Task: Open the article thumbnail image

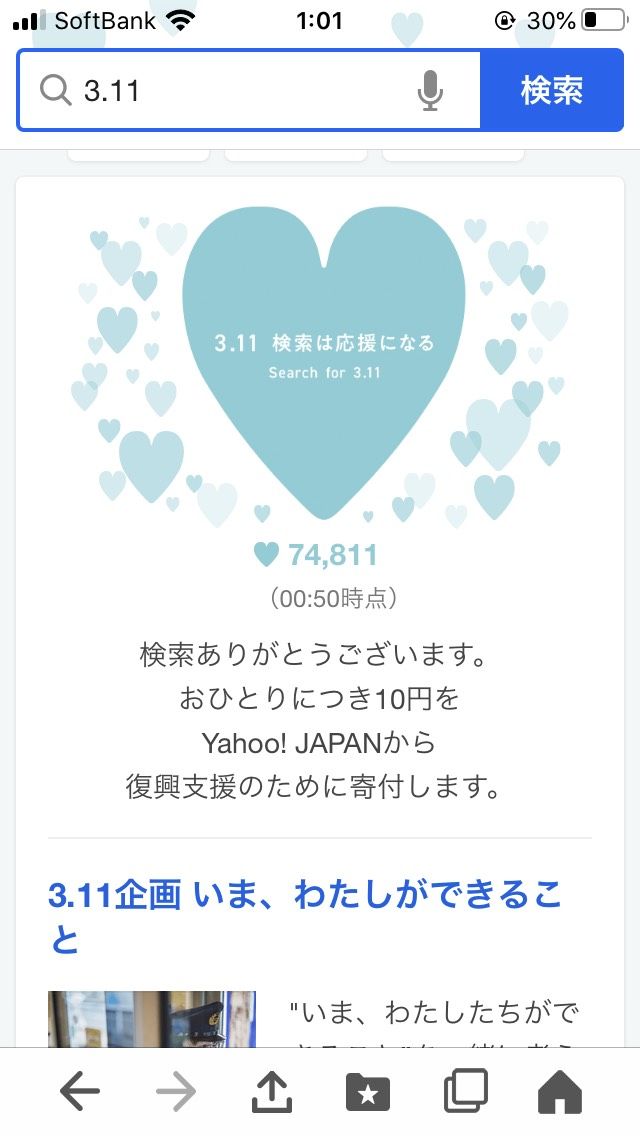Action: 151,1018
